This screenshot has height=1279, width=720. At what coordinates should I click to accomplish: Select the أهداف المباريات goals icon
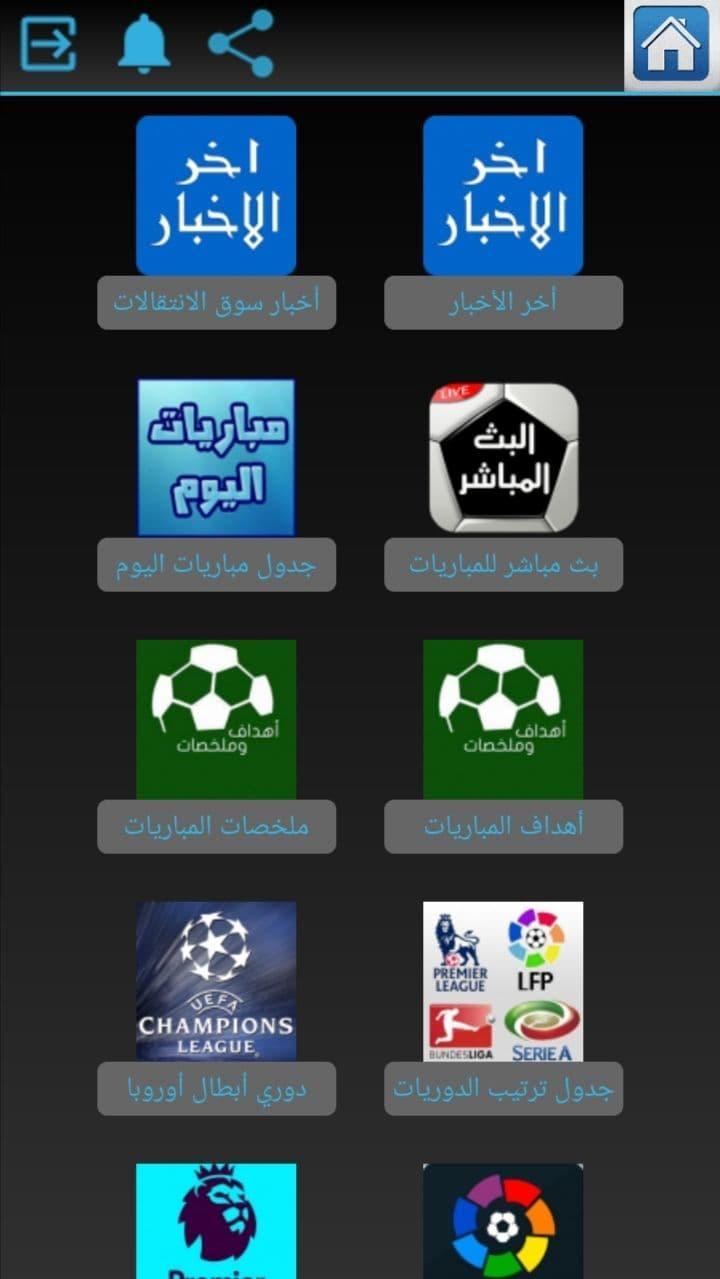click(503, 719)
